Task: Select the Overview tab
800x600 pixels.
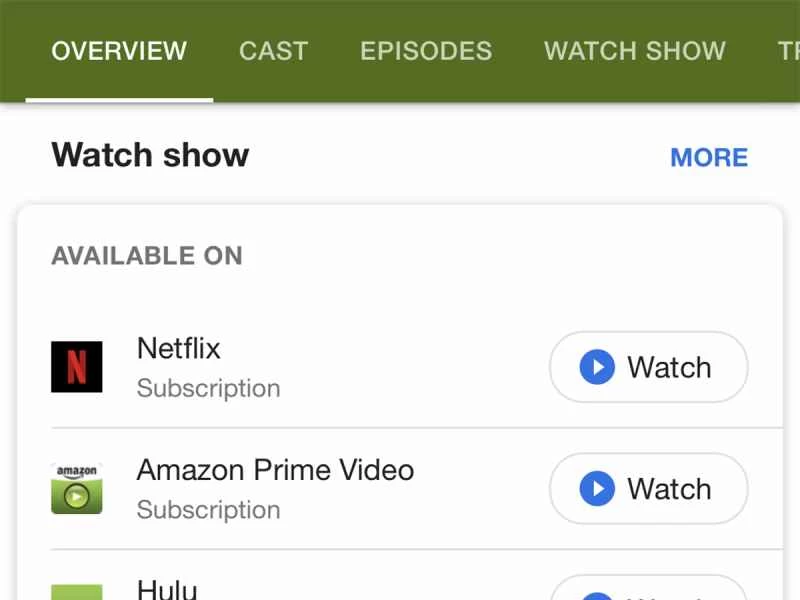Action: [x=119, y=51]
